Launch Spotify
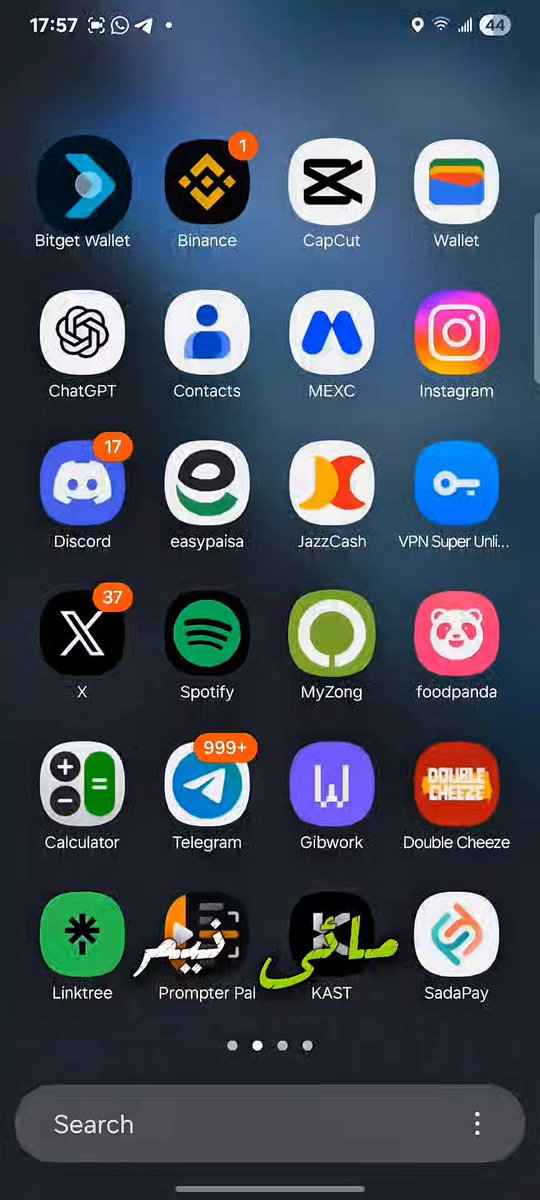The width and height of the screenshot is (540, 1200). click(207, 635)
